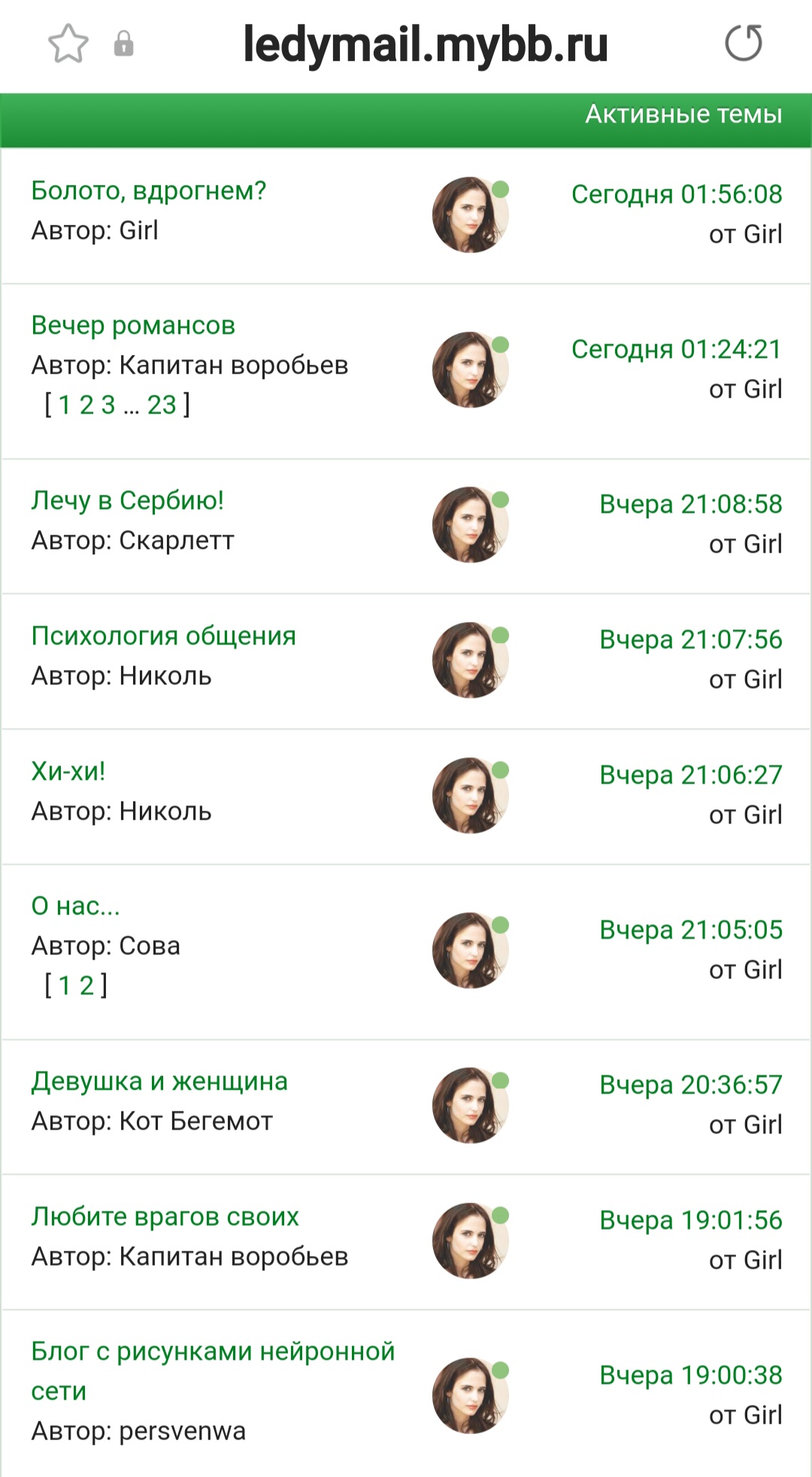Screen dimensions: 812x1477
Task: Jump to last post "Вчера 19:00:38"
Action: pos(691,1375)
